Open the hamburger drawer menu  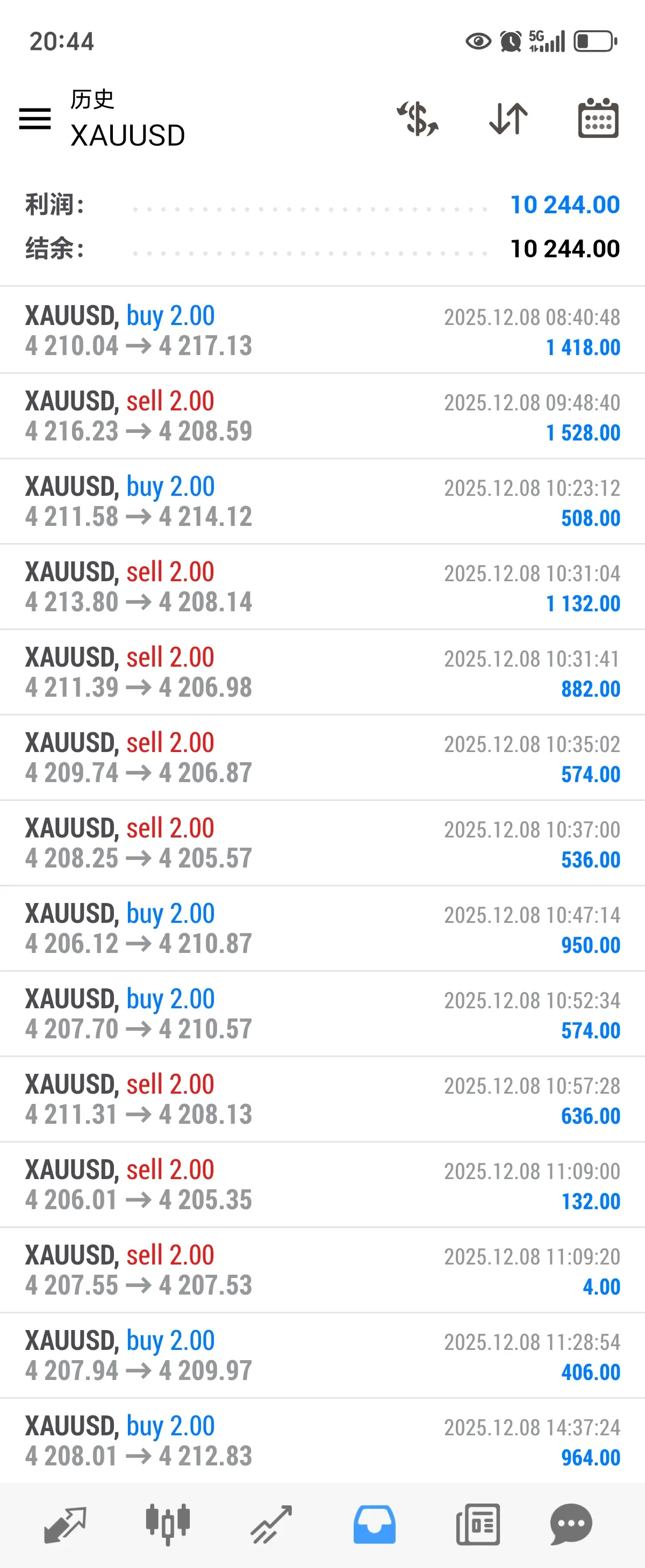[x=35, y=119]
